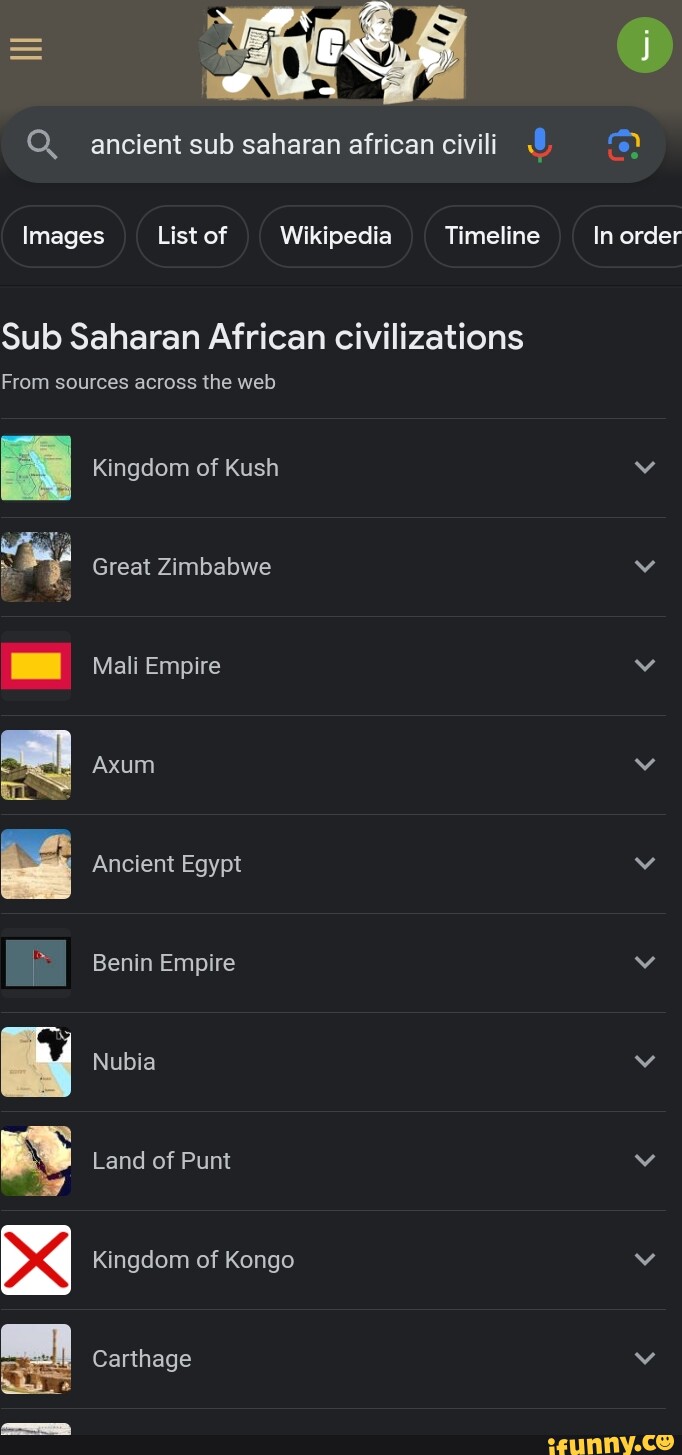Expand the Axum row
This screenshot has height=1455, width=682.
point(645,764)
